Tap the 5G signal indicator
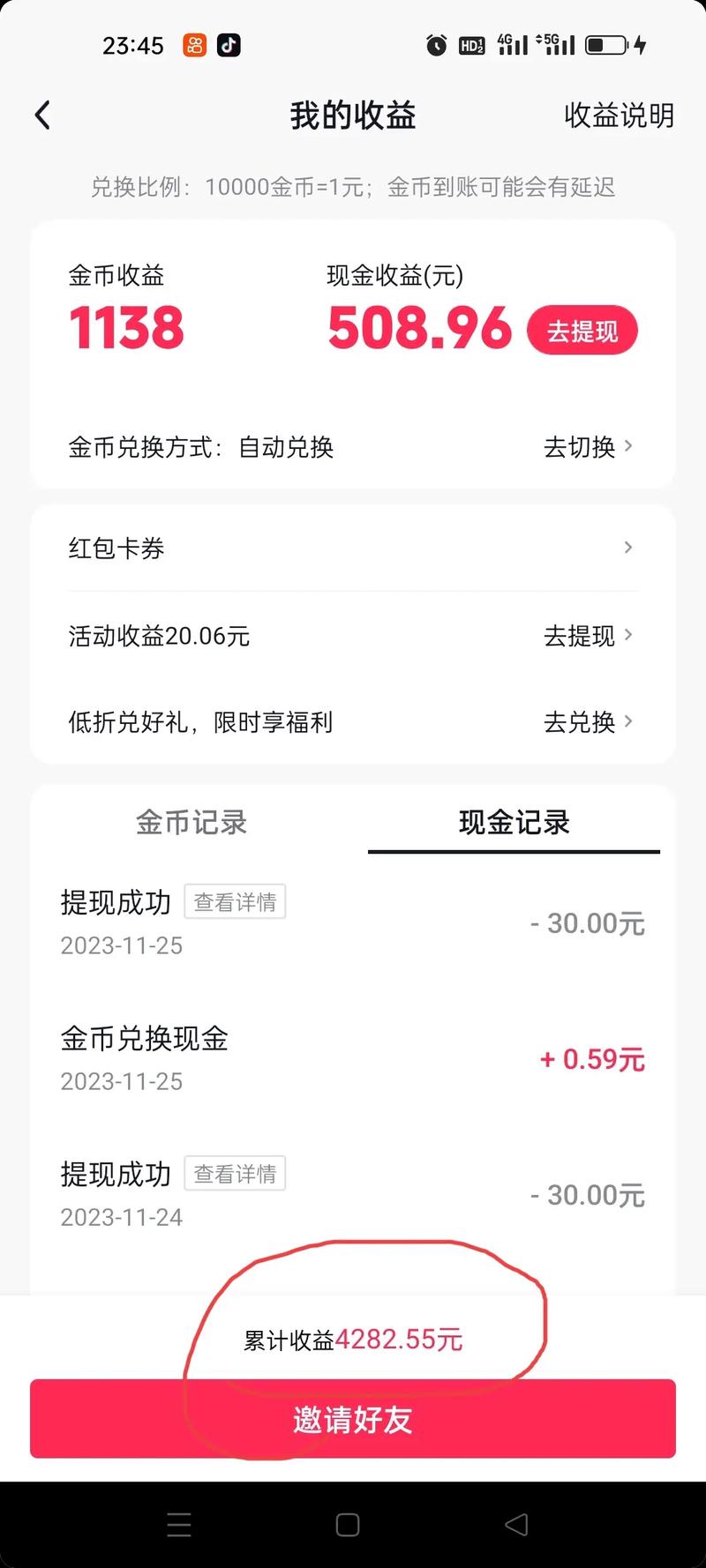Viewport: 706px width, 1568px height. (x=556, y=42)
